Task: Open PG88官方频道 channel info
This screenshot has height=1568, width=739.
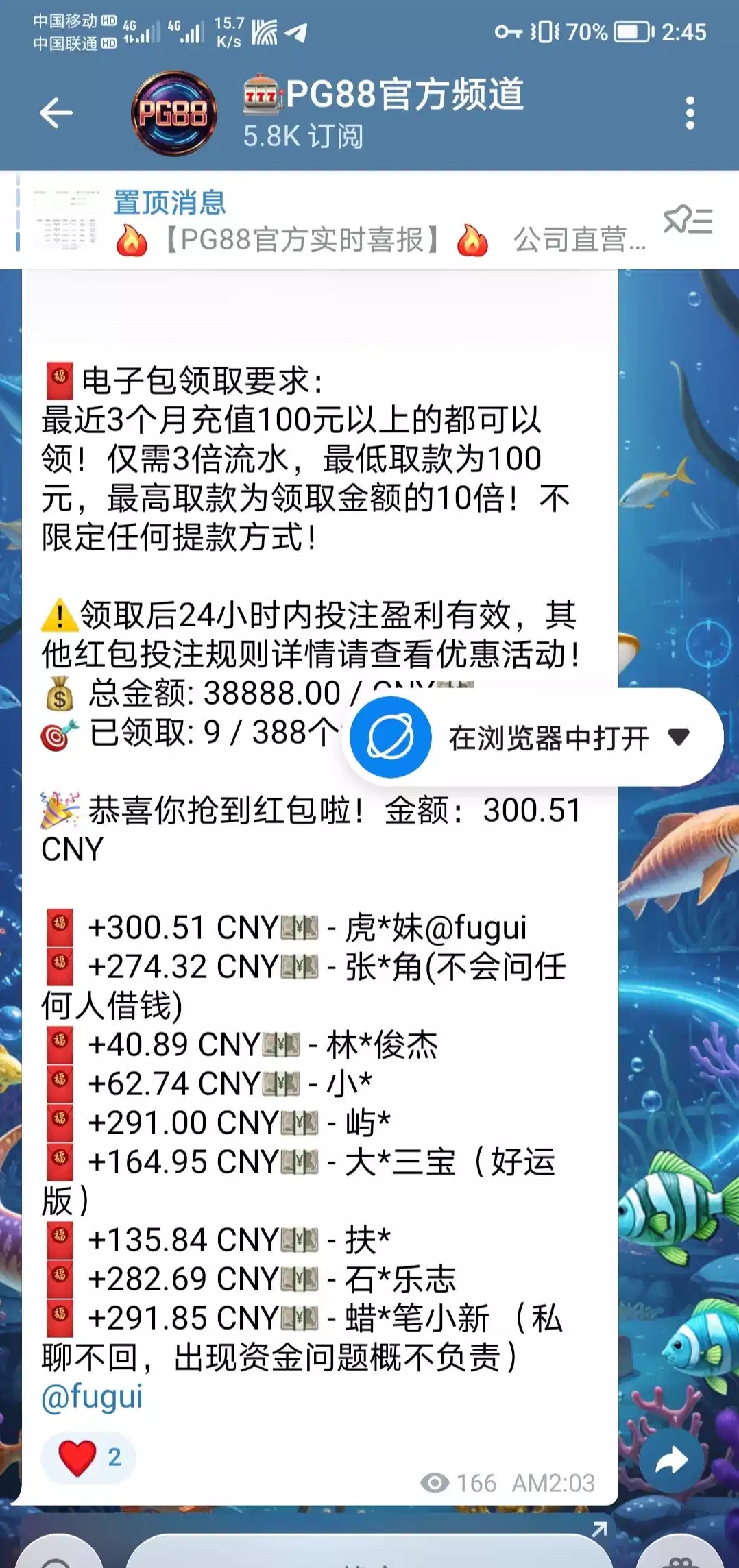Action: 384,113
